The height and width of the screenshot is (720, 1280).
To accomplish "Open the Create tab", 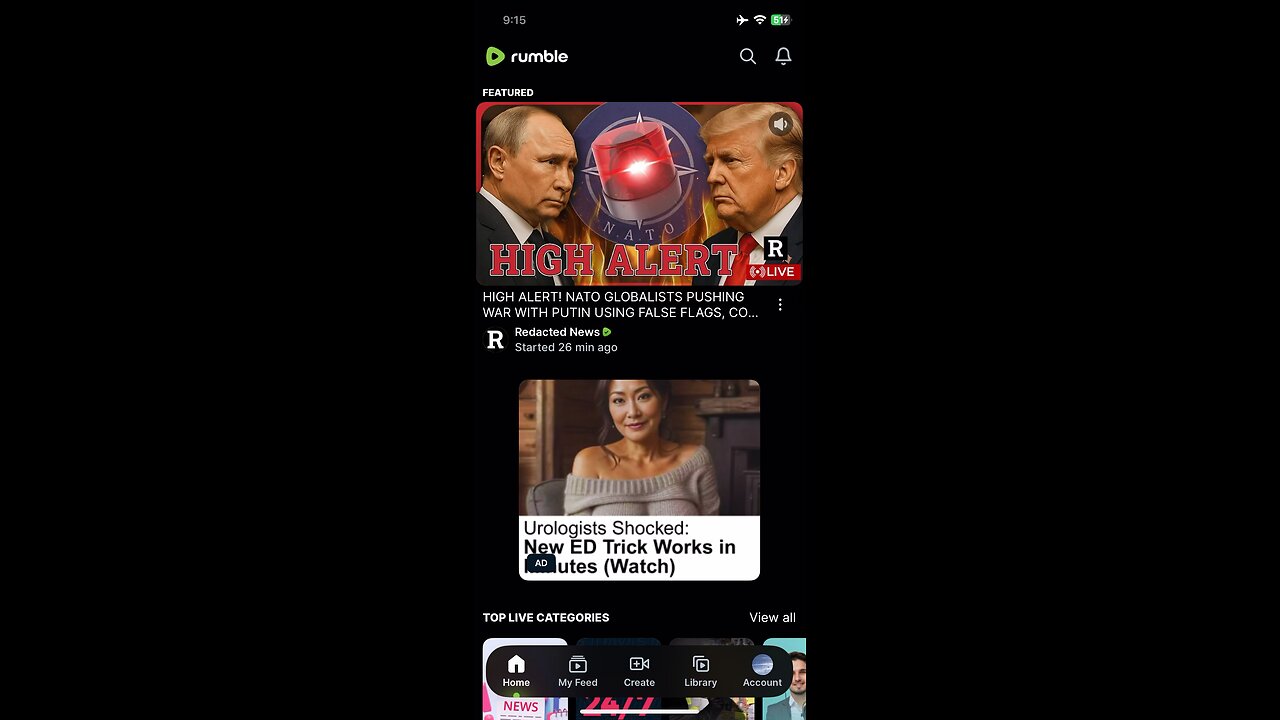I will (639, 671).
